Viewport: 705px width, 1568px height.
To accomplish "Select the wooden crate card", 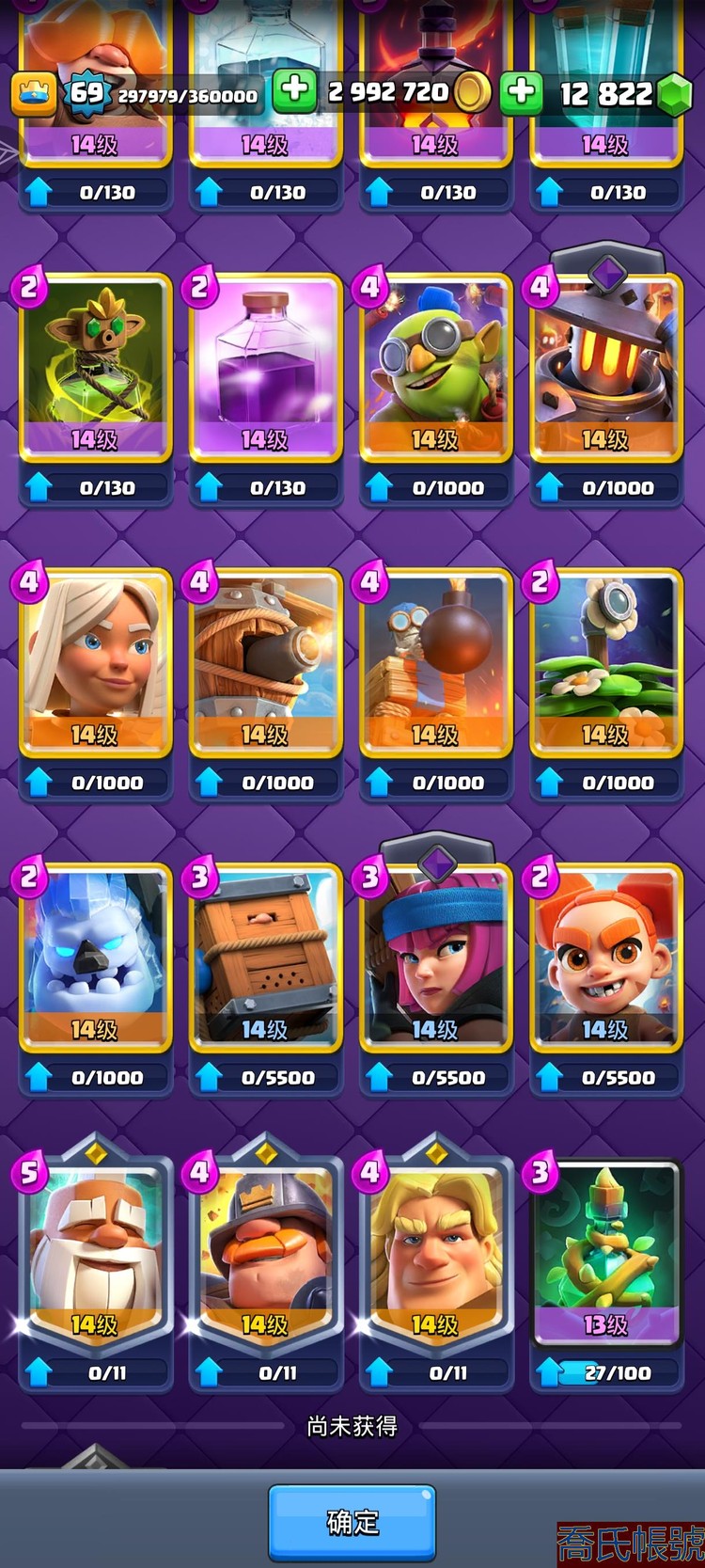I will (x=265, y=957).
